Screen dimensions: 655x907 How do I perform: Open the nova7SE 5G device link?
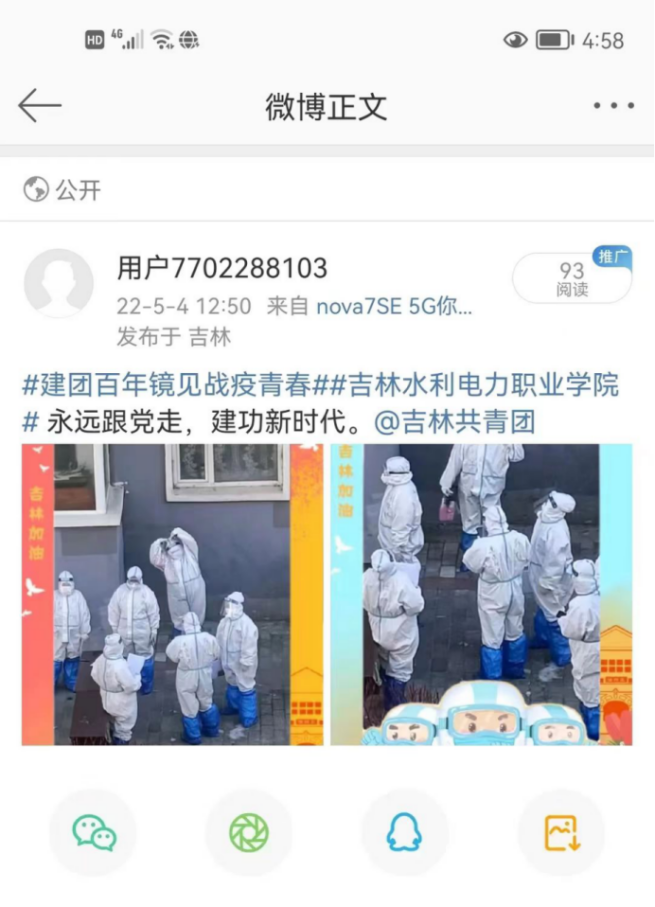pyautogui.click(x=394, y=306)
